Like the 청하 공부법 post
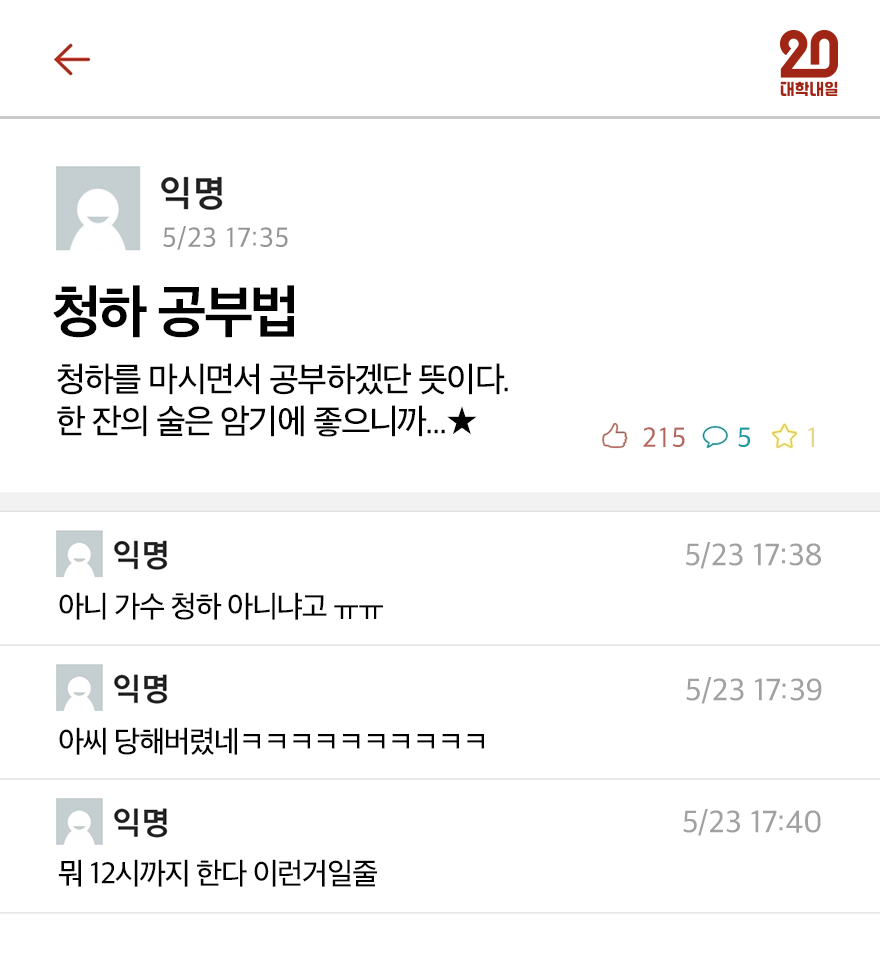This screenshot has height=960, width=880. [614, 437]
